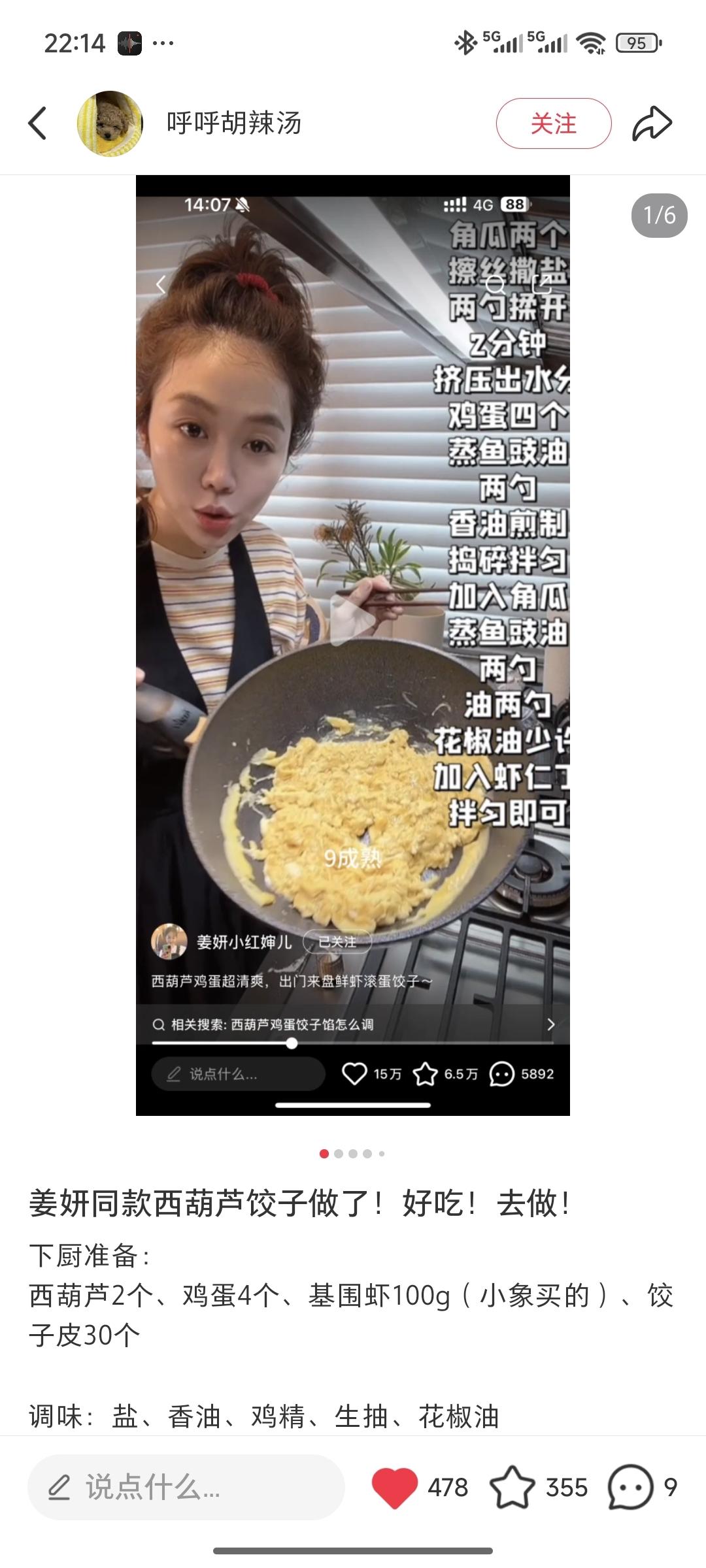Share this post
This screenshot has width=706, height=1568.
[652, 123]
